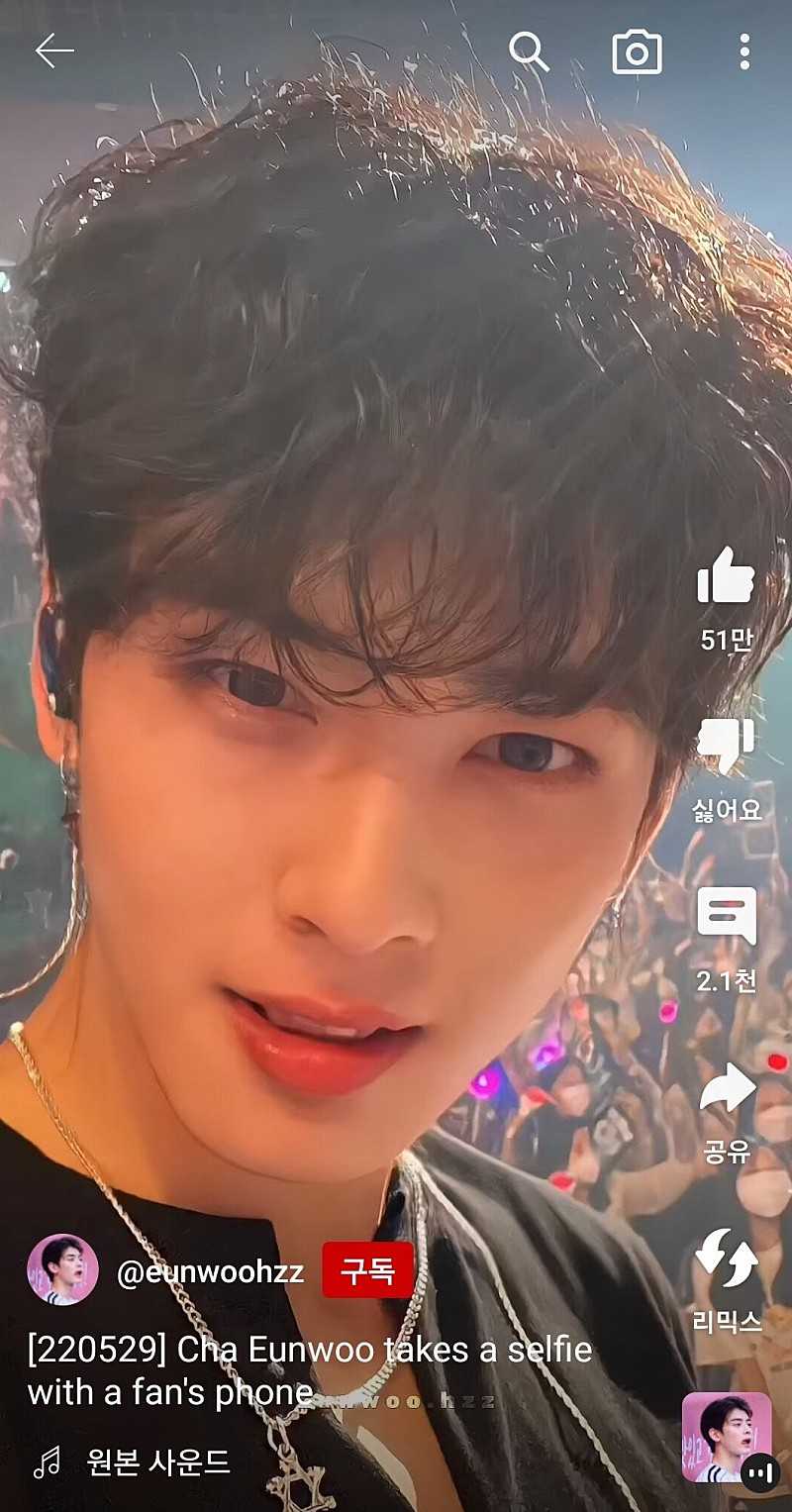Viewport: 792px width, 1512px height.
Task: Open the @eunwoohzz channel avatar
Action: 62,1269
